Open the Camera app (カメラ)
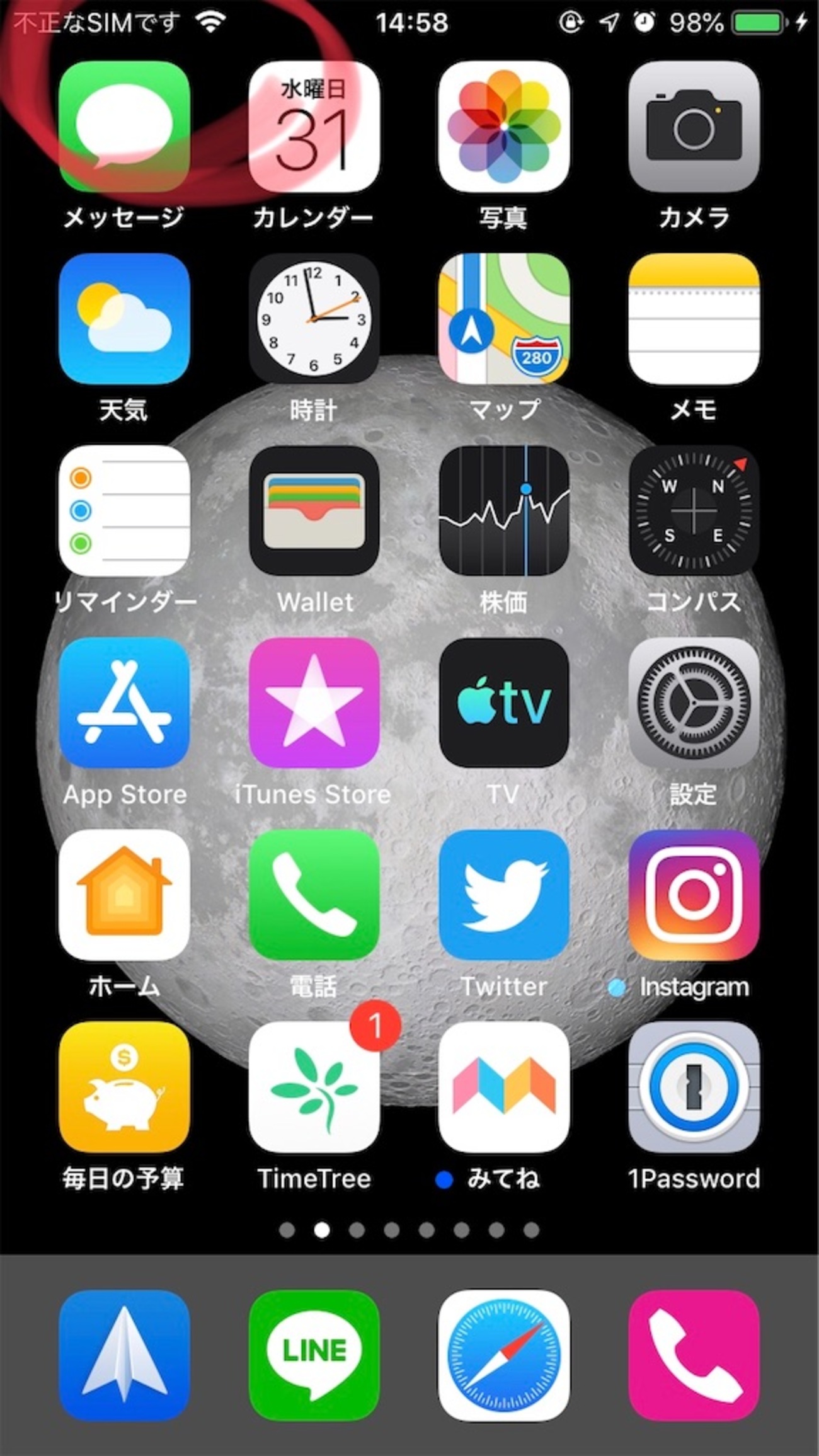819x1456 pixels. click(x=694, y=127)
